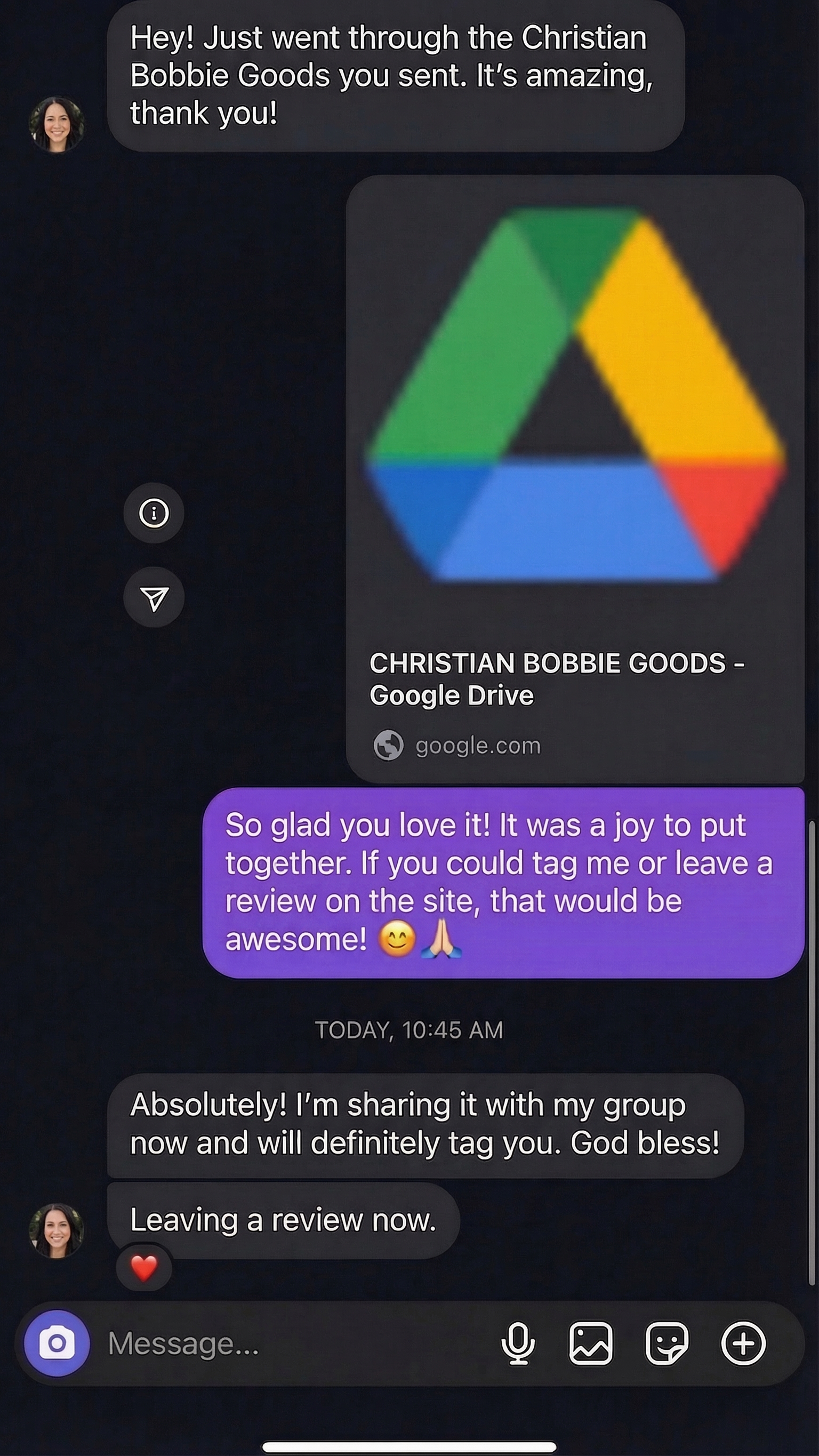The image size is (819, 1456).
Task: Open the plus menu for more options
Action: point(743,1343)
